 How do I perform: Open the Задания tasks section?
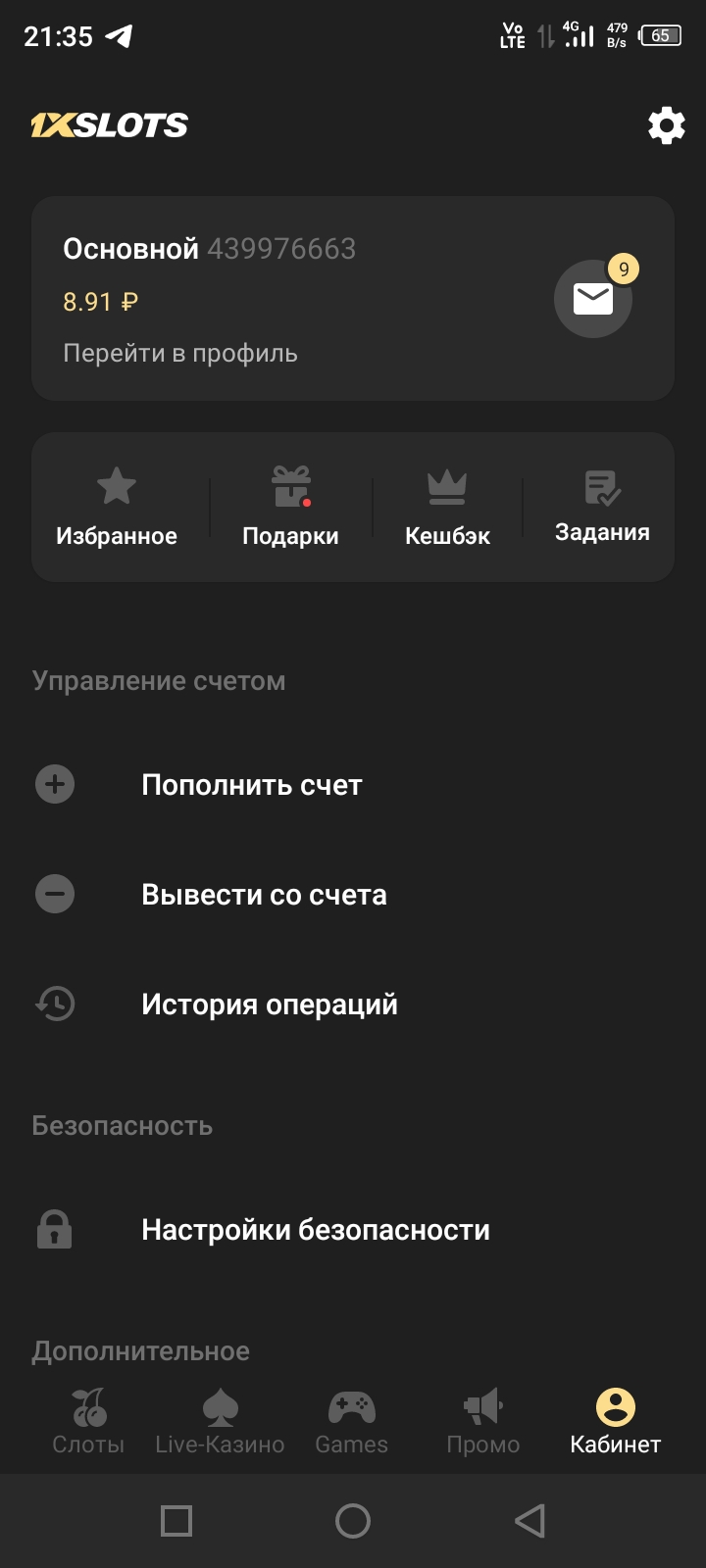click(602, 508)
